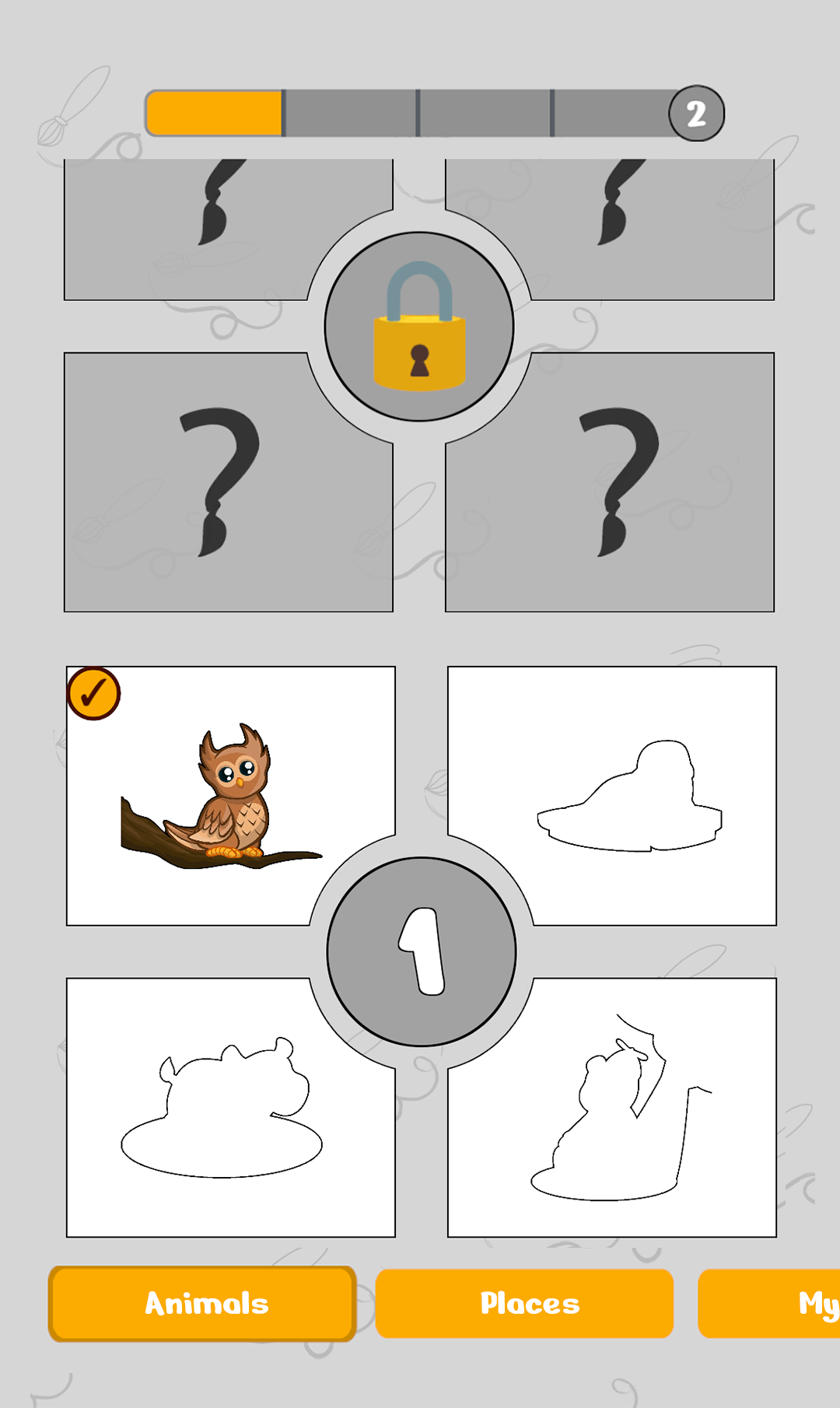840x1408 pixels.
Task: Select the hippo outline drawing
Action: click(x=230, y=1108)
